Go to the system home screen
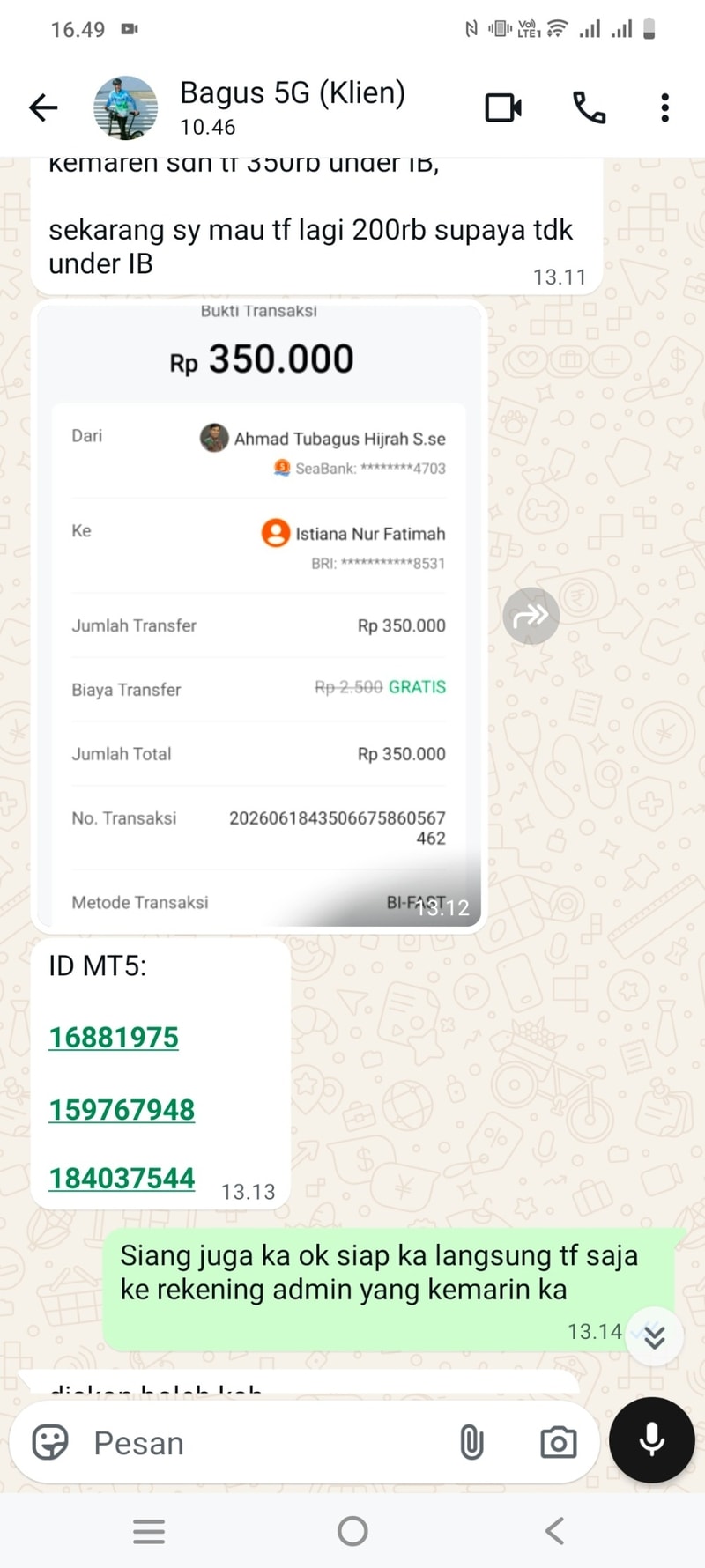The width and height of the screenshot is (705, 1568). pyautogui.click(x=352, y=1531)
